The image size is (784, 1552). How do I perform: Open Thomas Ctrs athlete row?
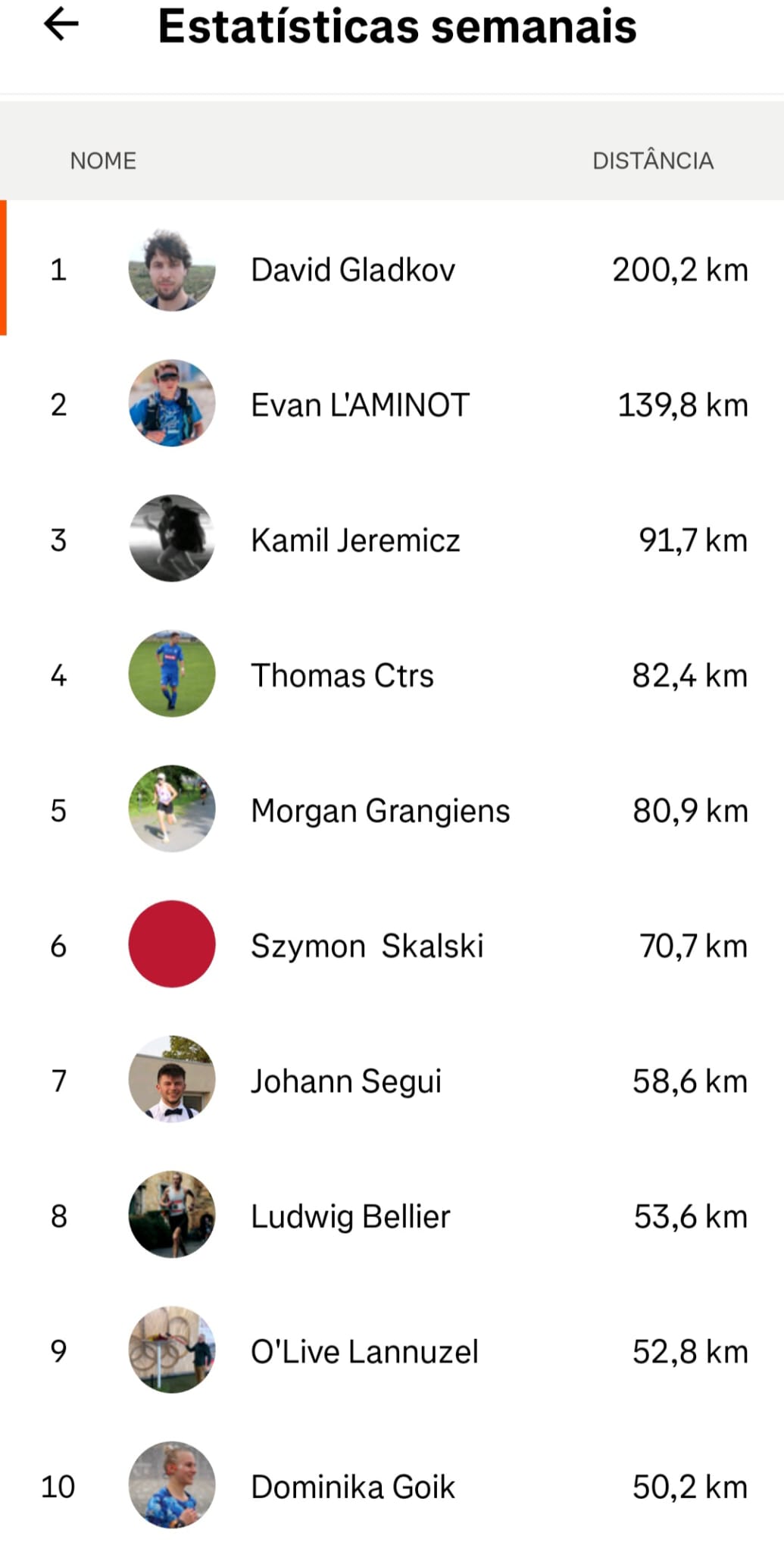click(342, 675)
